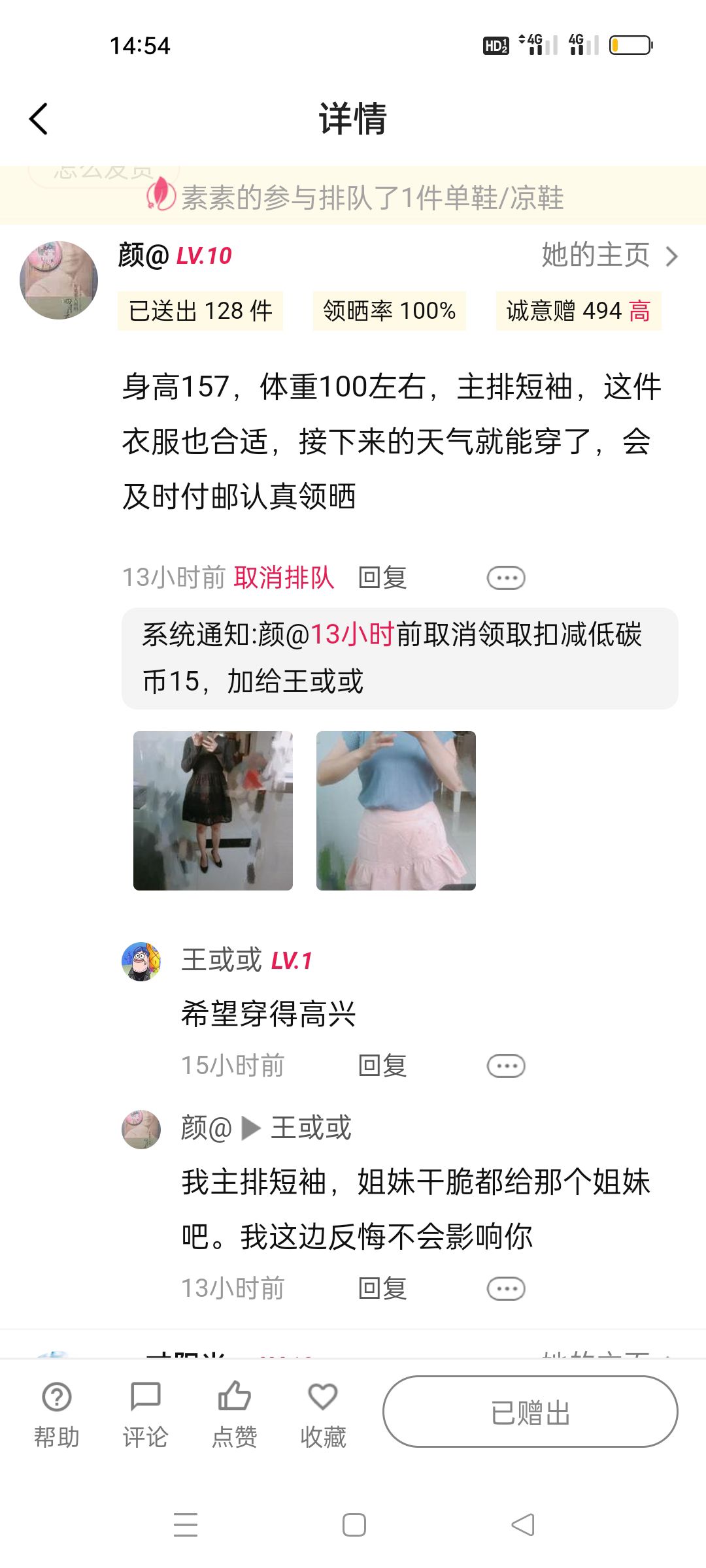Open more options on 王或或's comment

coord(505,1066)
